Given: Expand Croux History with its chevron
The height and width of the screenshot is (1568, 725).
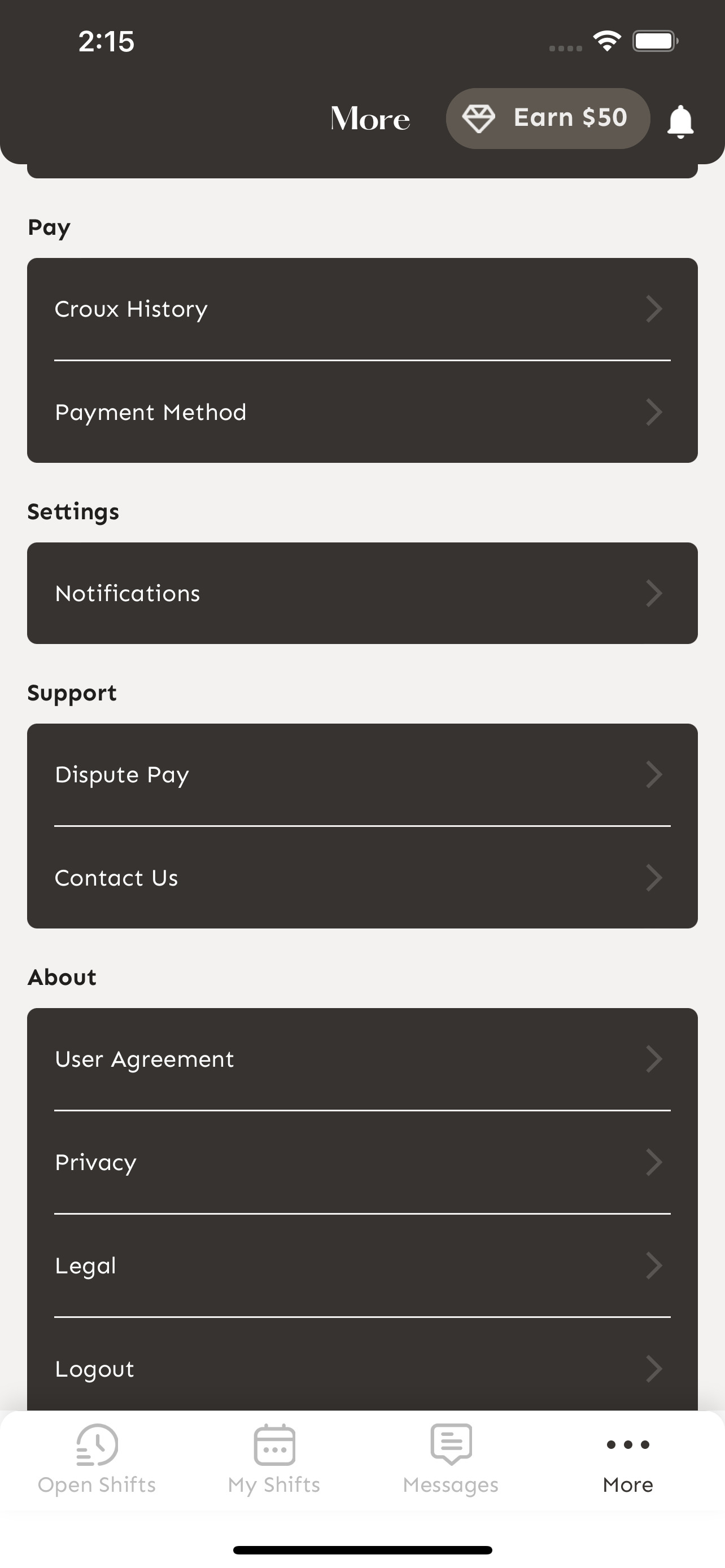Looking at the screenshot, I should pos(654,309).
